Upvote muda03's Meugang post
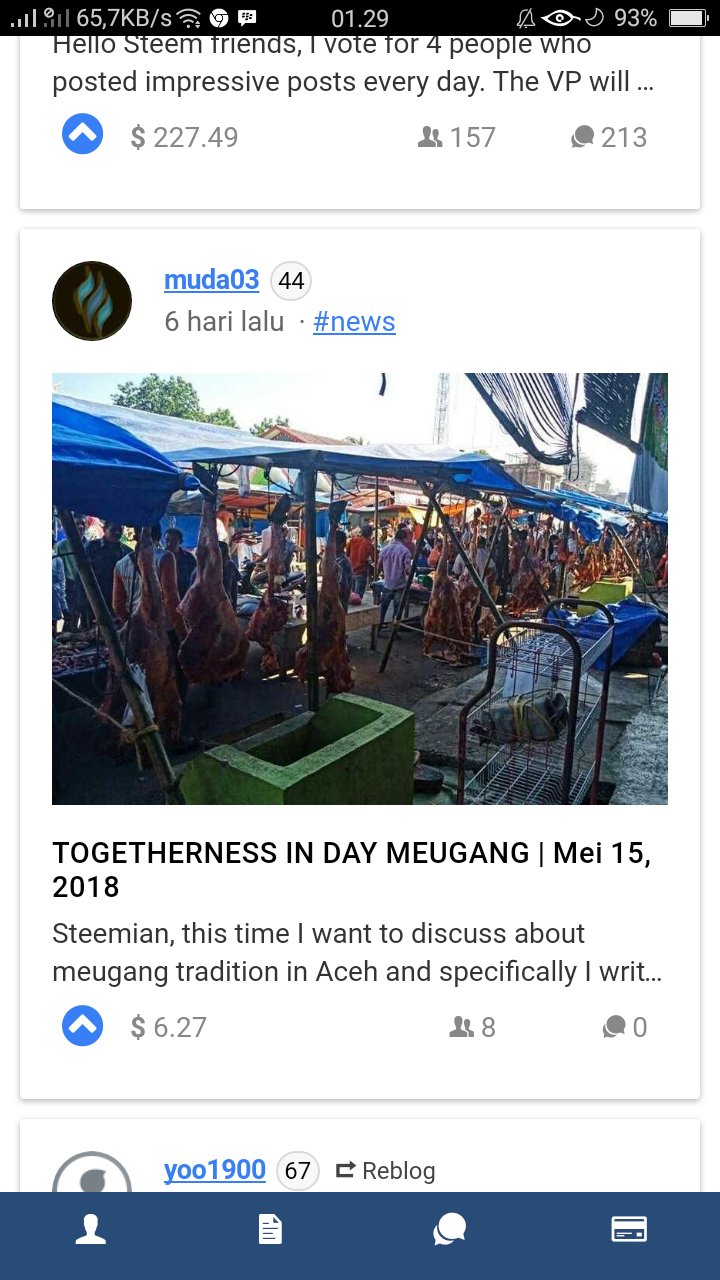 (x=83, y=1026)
